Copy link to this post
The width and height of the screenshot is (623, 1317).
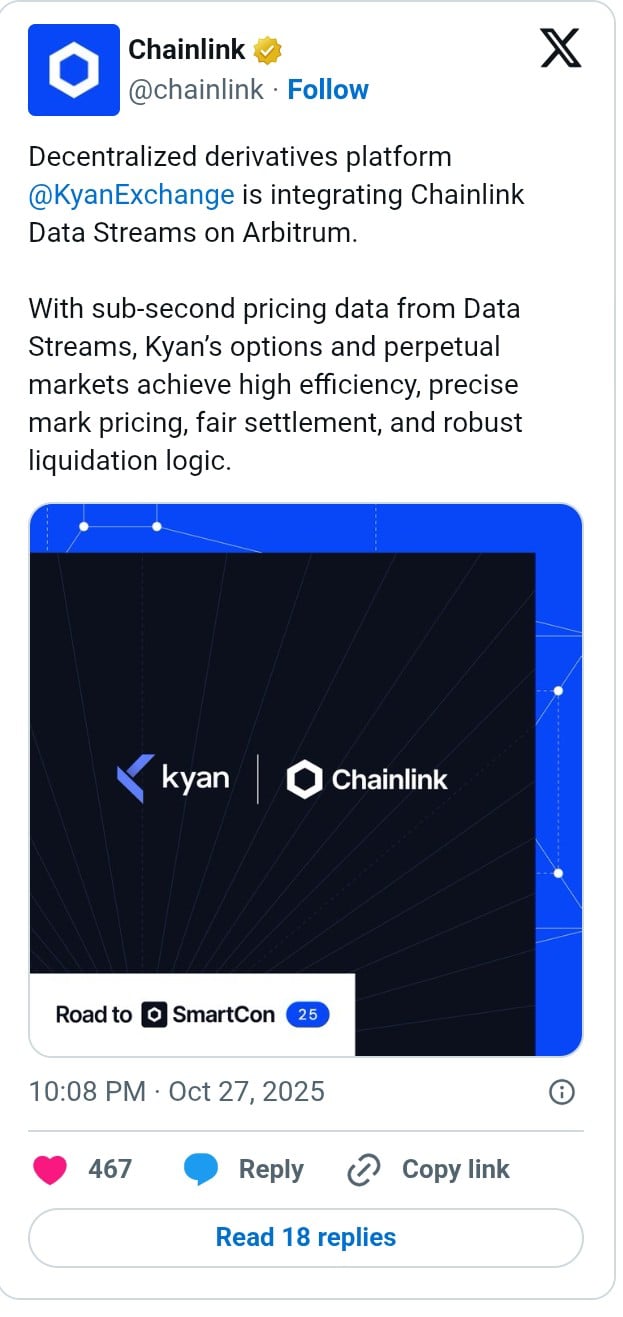(428, 1169)
